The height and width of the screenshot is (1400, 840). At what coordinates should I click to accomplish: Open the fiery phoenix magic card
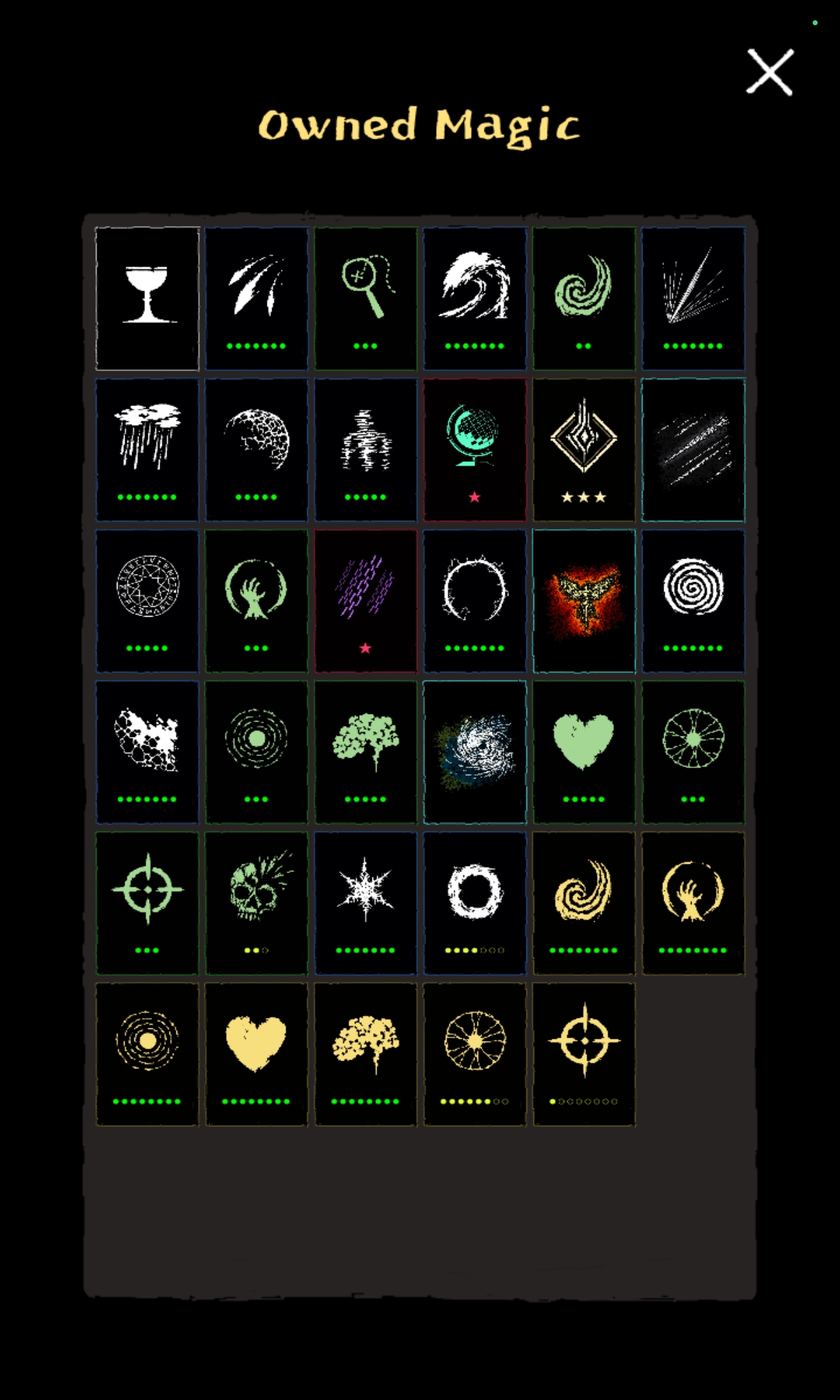tap(584, 601)
